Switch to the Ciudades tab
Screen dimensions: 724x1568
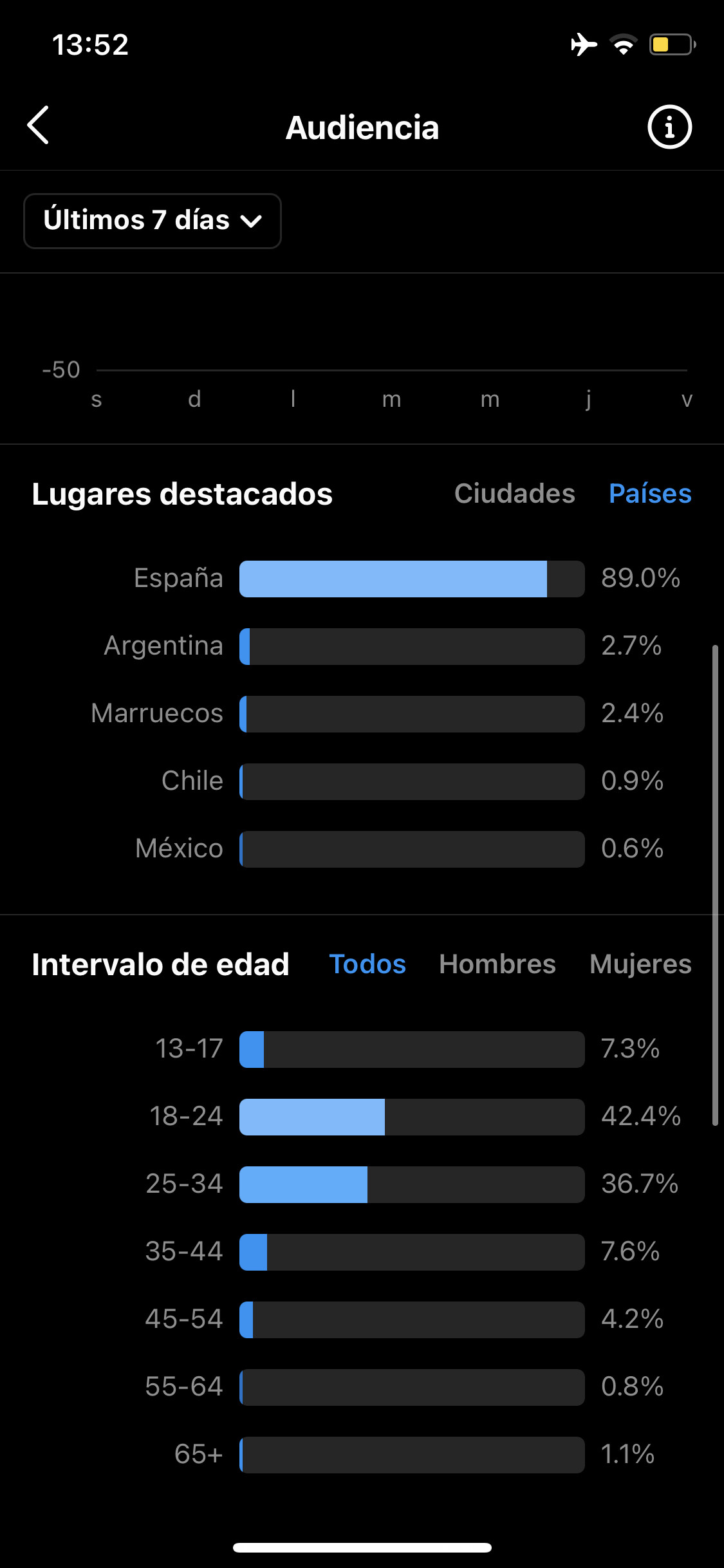click(514, 494)
